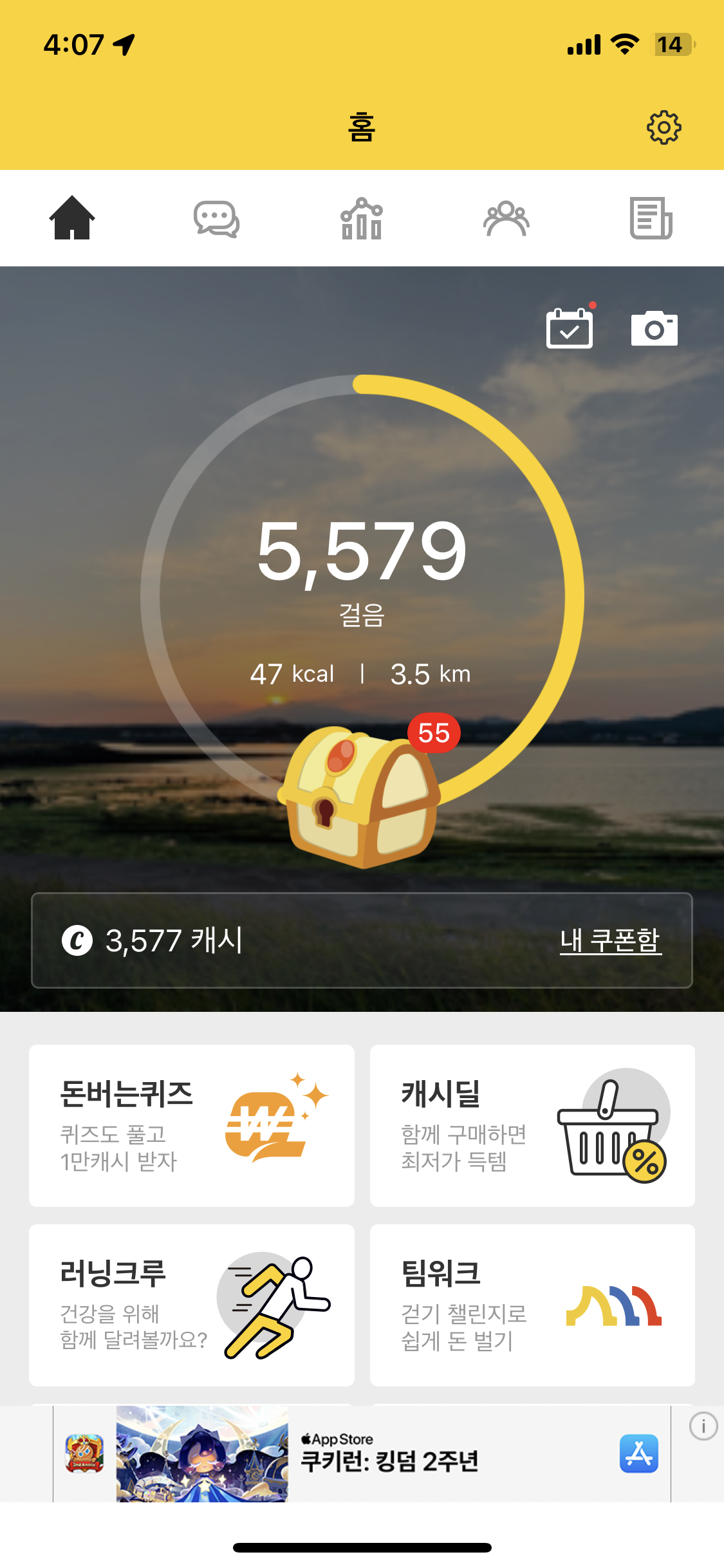Open the chat bubbles tab
The width and height of the screenshot is (724, 1568).
pos(217,219)
